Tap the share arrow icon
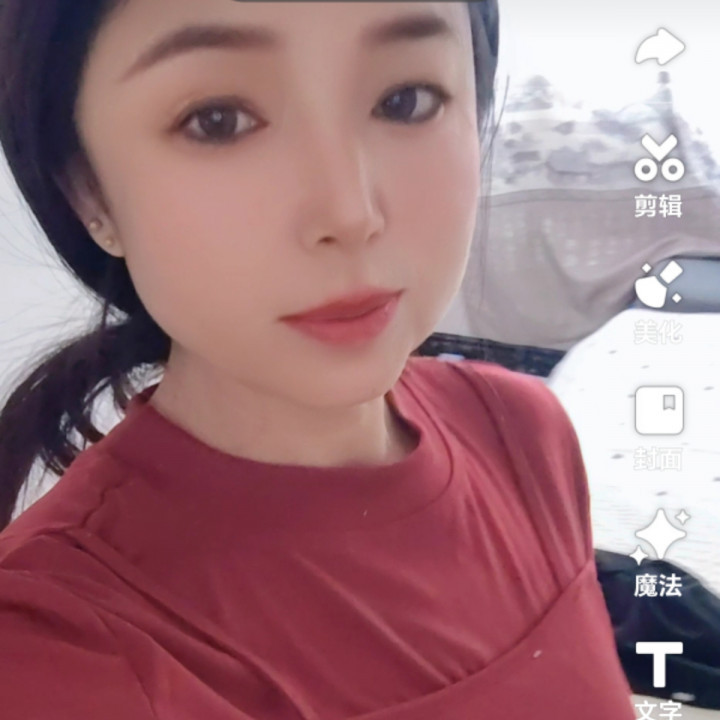This screenshot has height=720, width=720. [659, 47]
